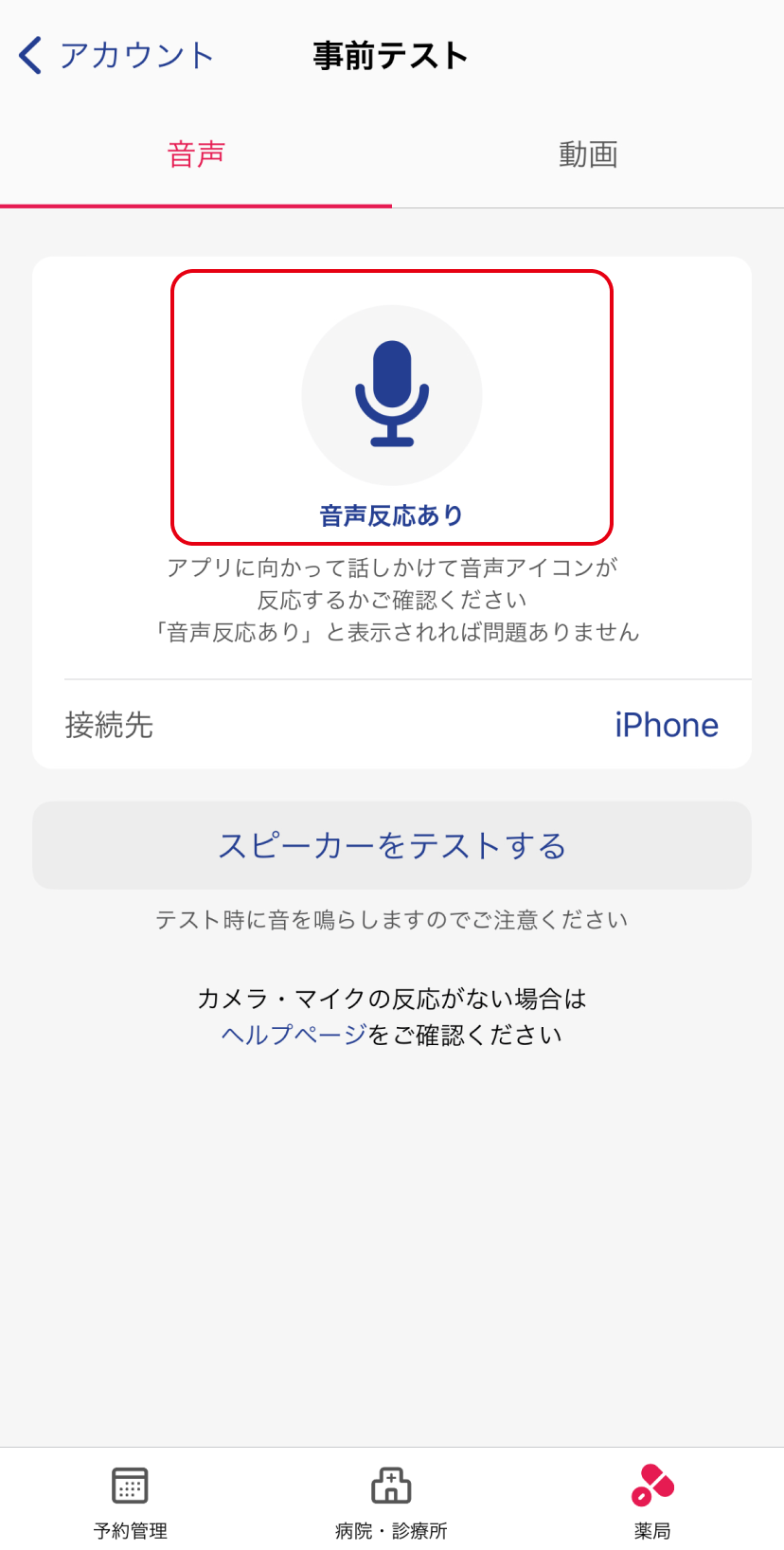The width and height of the screenshot is (784, 1550).
Task: Switch to the 動画 tab
Action: [588, 154]
